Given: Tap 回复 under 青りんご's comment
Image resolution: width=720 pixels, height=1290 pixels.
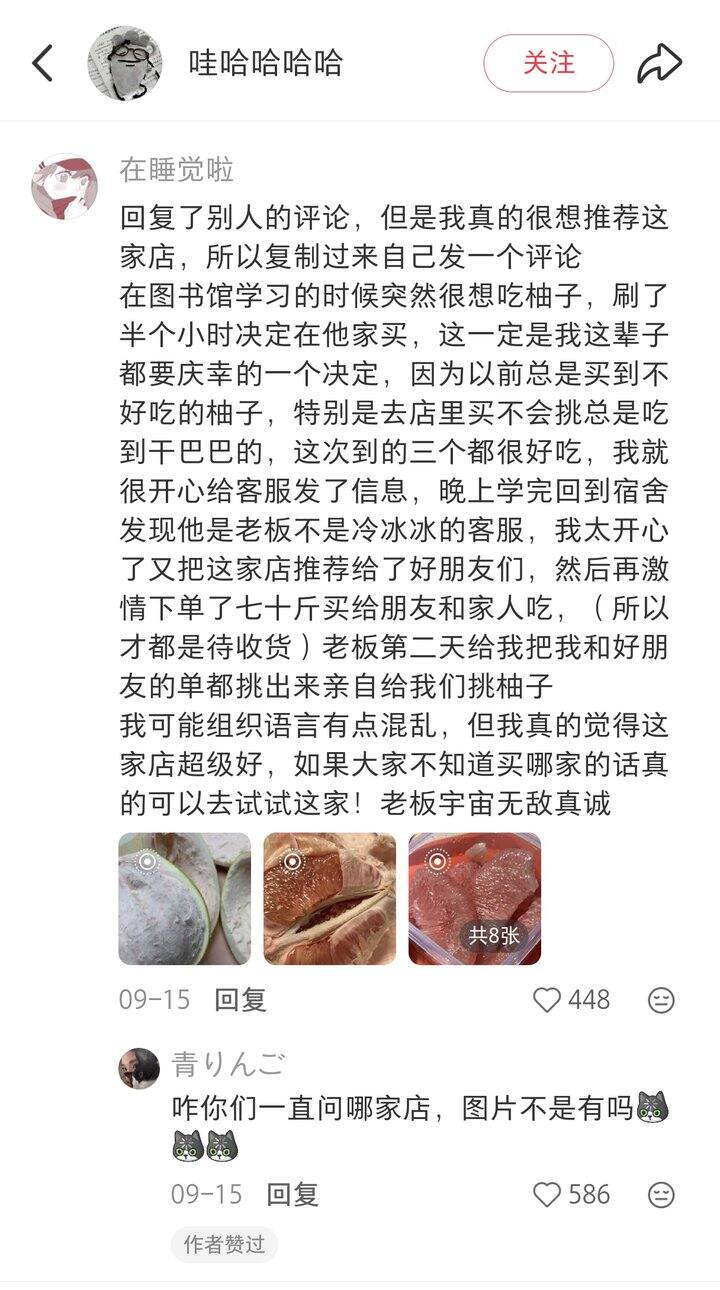Looking at the screenshot, I should 291,1194.
